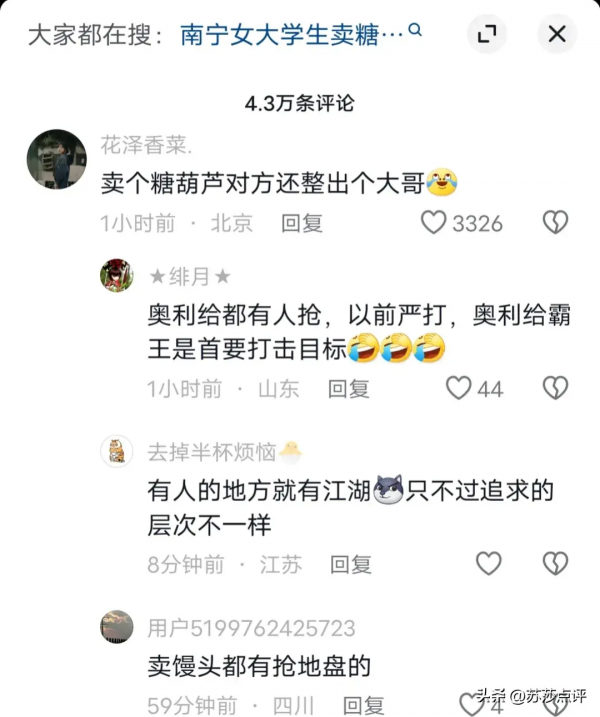
Task: Like ★绯月★'s comment
Action: tap(458, 388)
